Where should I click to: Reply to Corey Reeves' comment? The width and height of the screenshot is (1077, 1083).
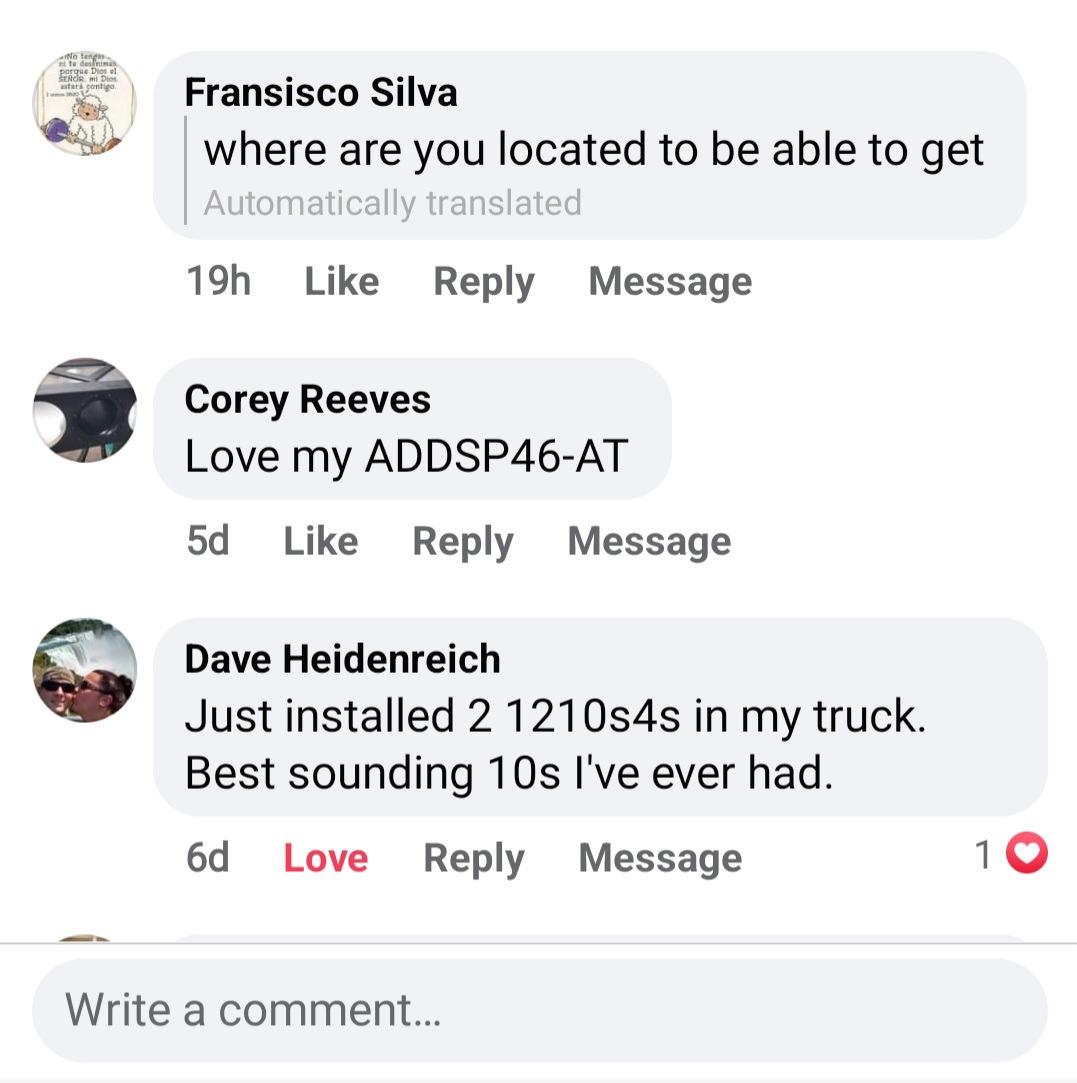(x=463, y=542)
